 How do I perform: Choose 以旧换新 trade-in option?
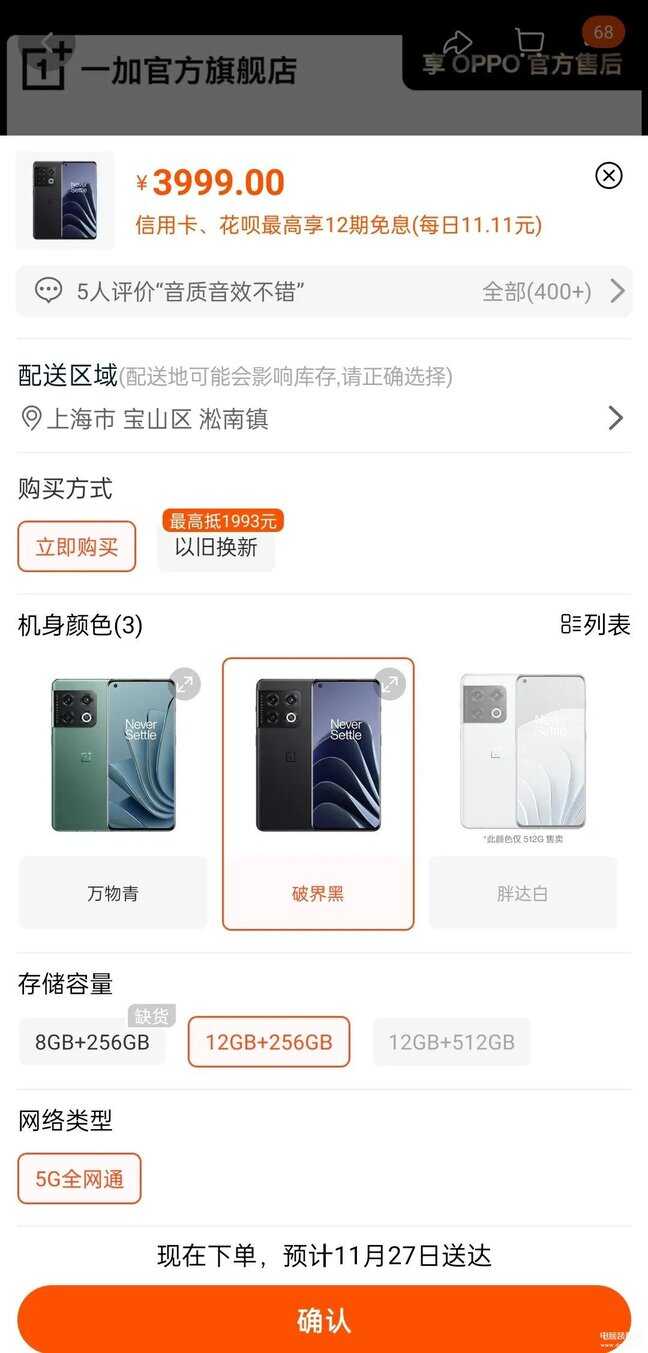coord(216,547)
